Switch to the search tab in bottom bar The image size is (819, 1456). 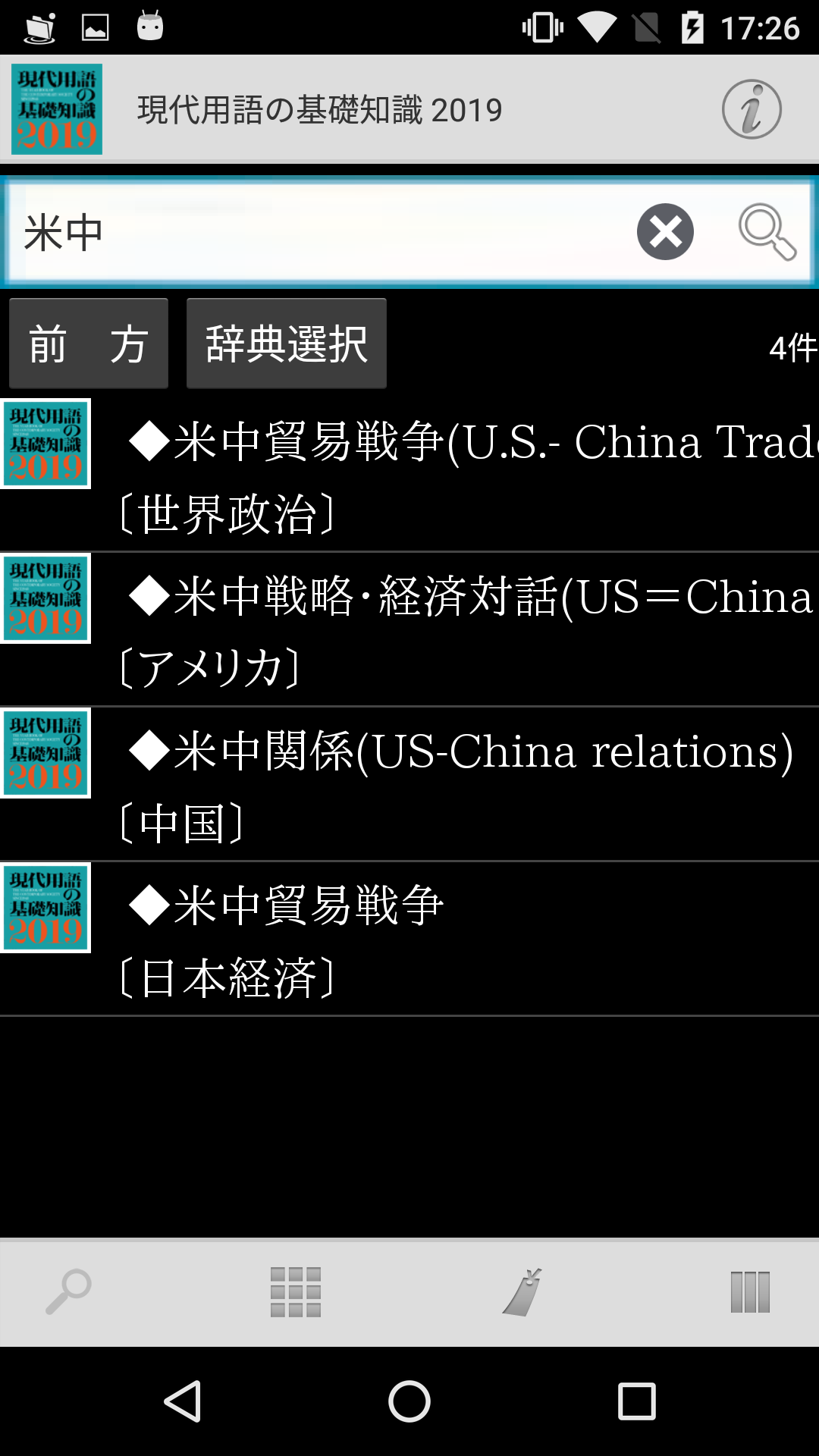68,1292
